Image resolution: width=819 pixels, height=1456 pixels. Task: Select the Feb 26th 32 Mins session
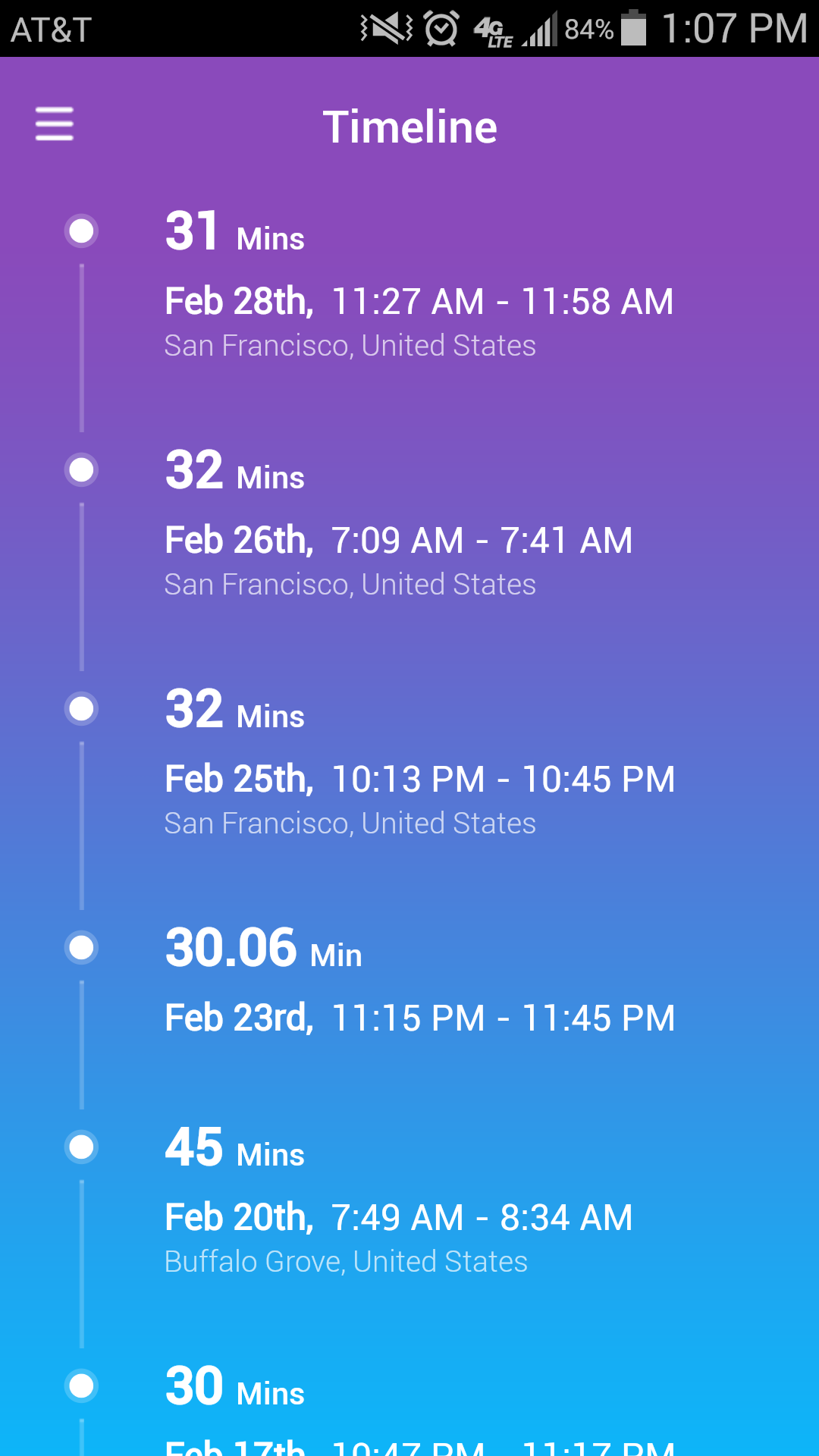[398, 539]
